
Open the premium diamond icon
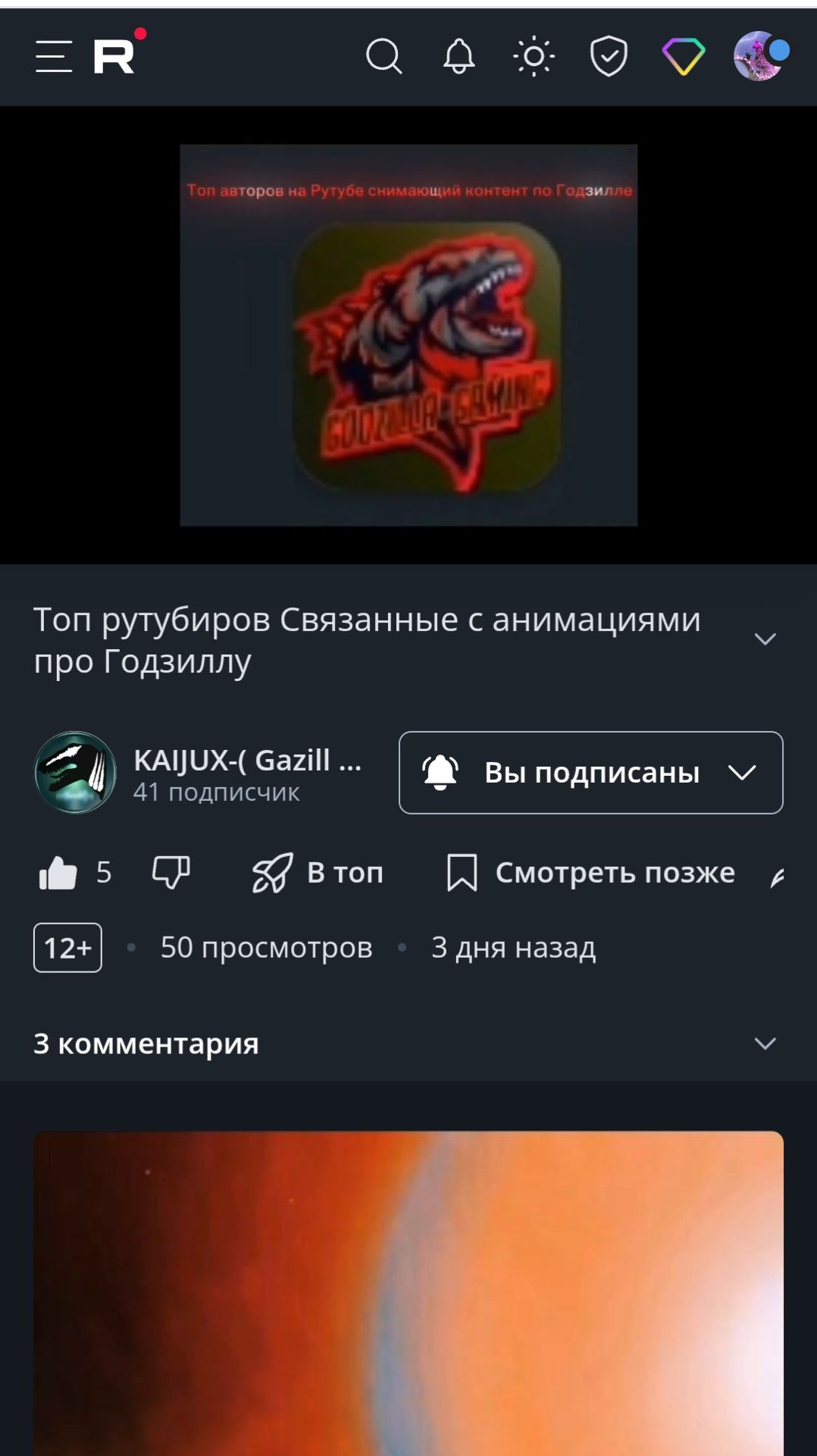click(x=684, y=57)
